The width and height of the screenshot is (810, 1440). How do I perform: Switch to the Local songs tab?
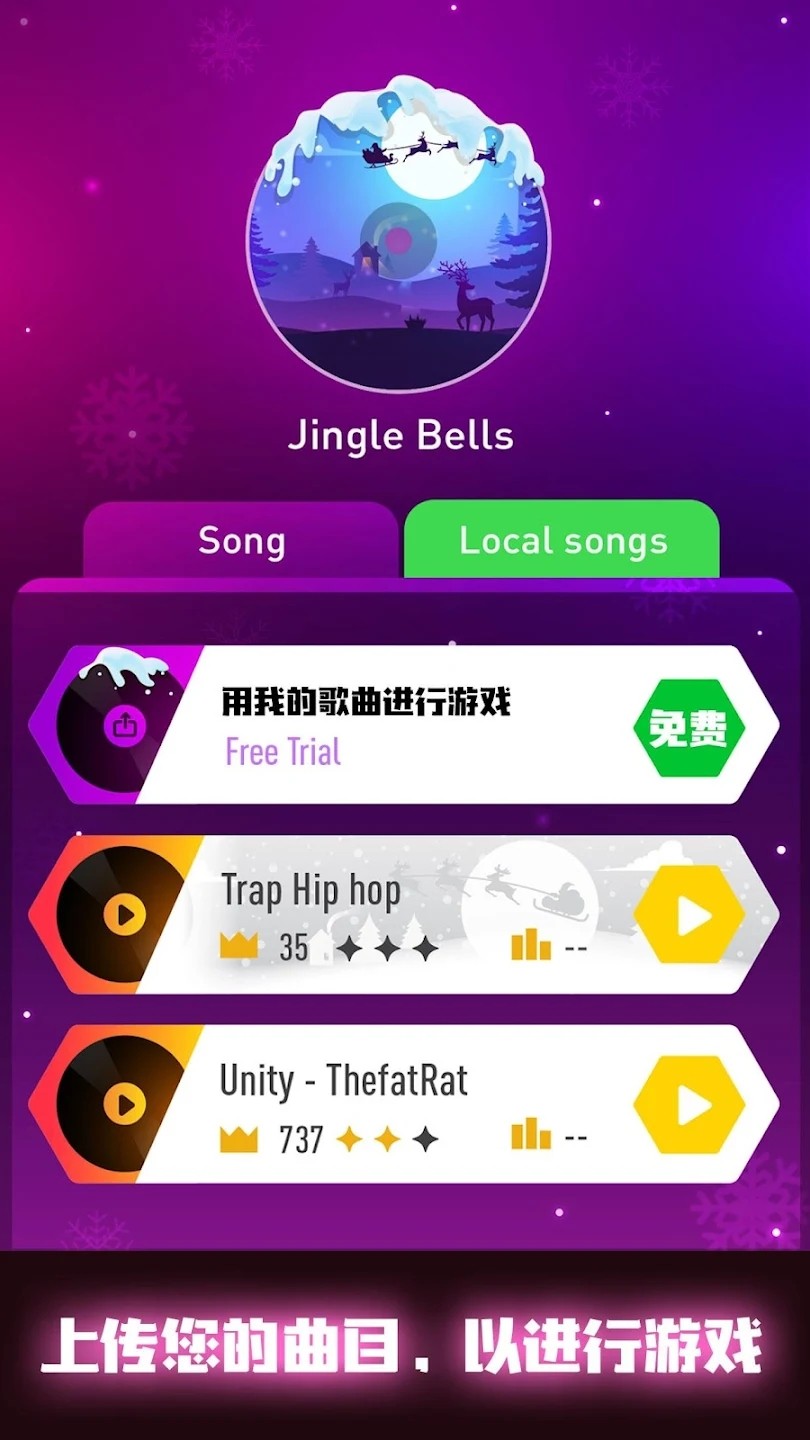[x=561, y=541]
